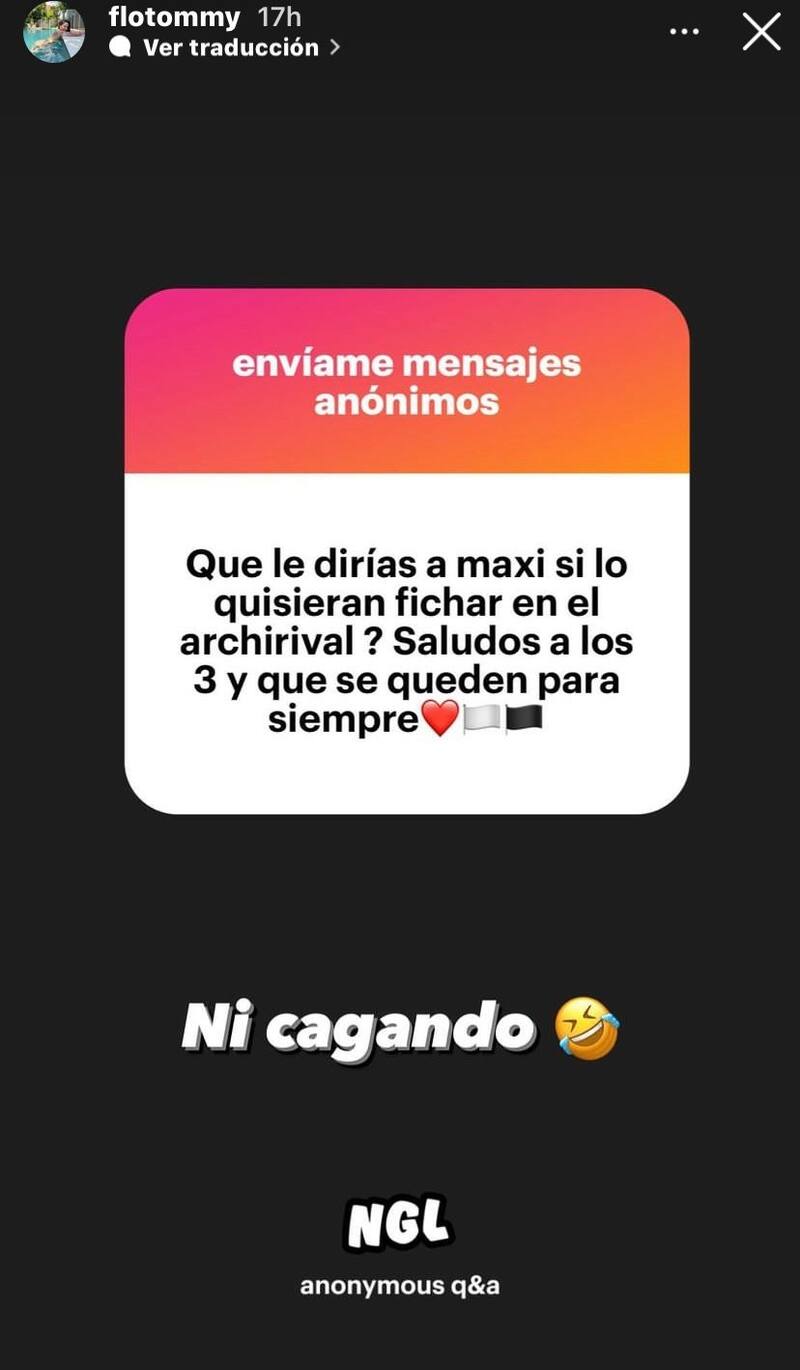Close the story viewer

coord(761,32)
